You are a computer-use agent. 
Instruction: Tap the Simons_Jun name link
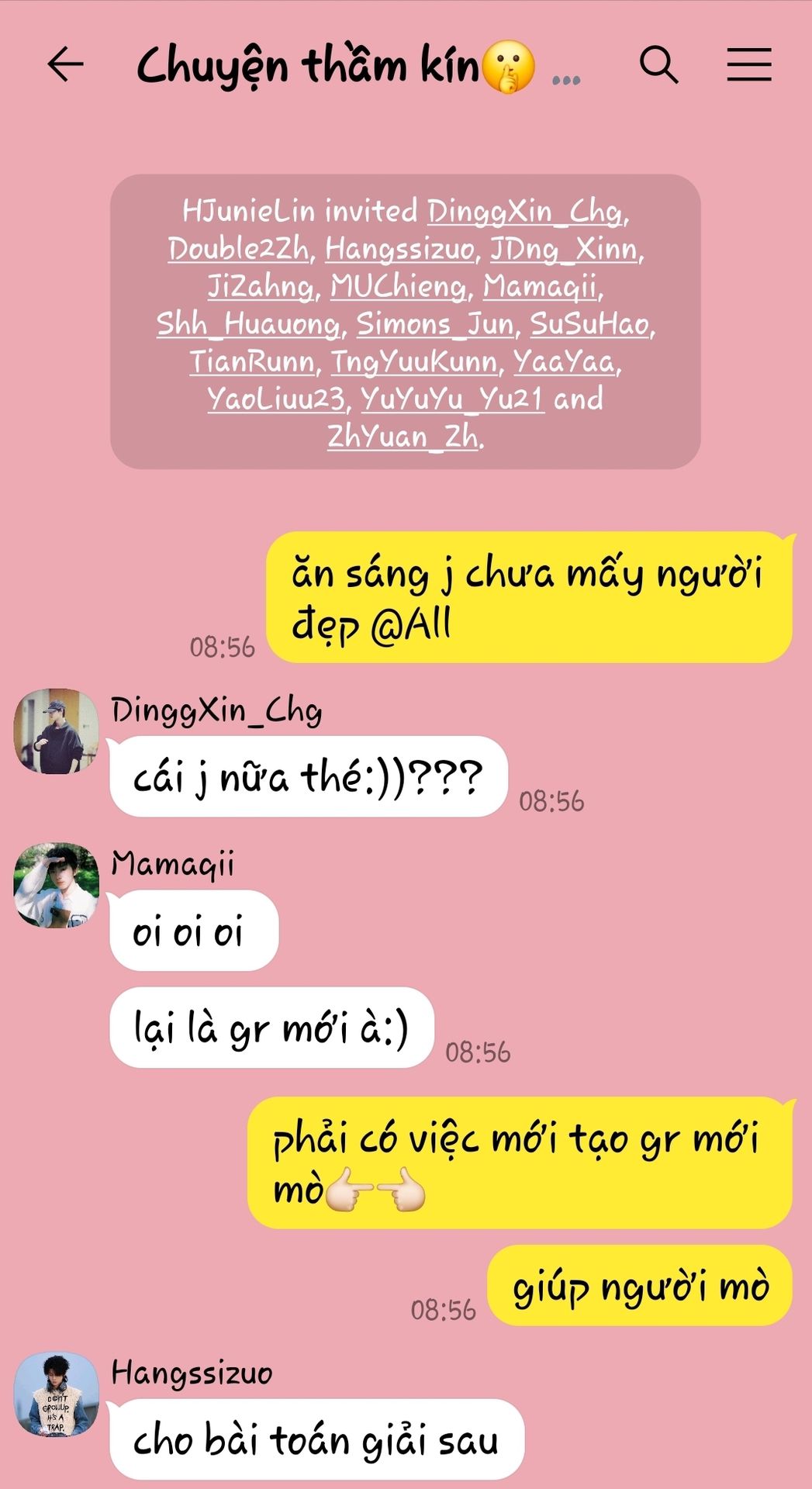(x=436, y=324)
